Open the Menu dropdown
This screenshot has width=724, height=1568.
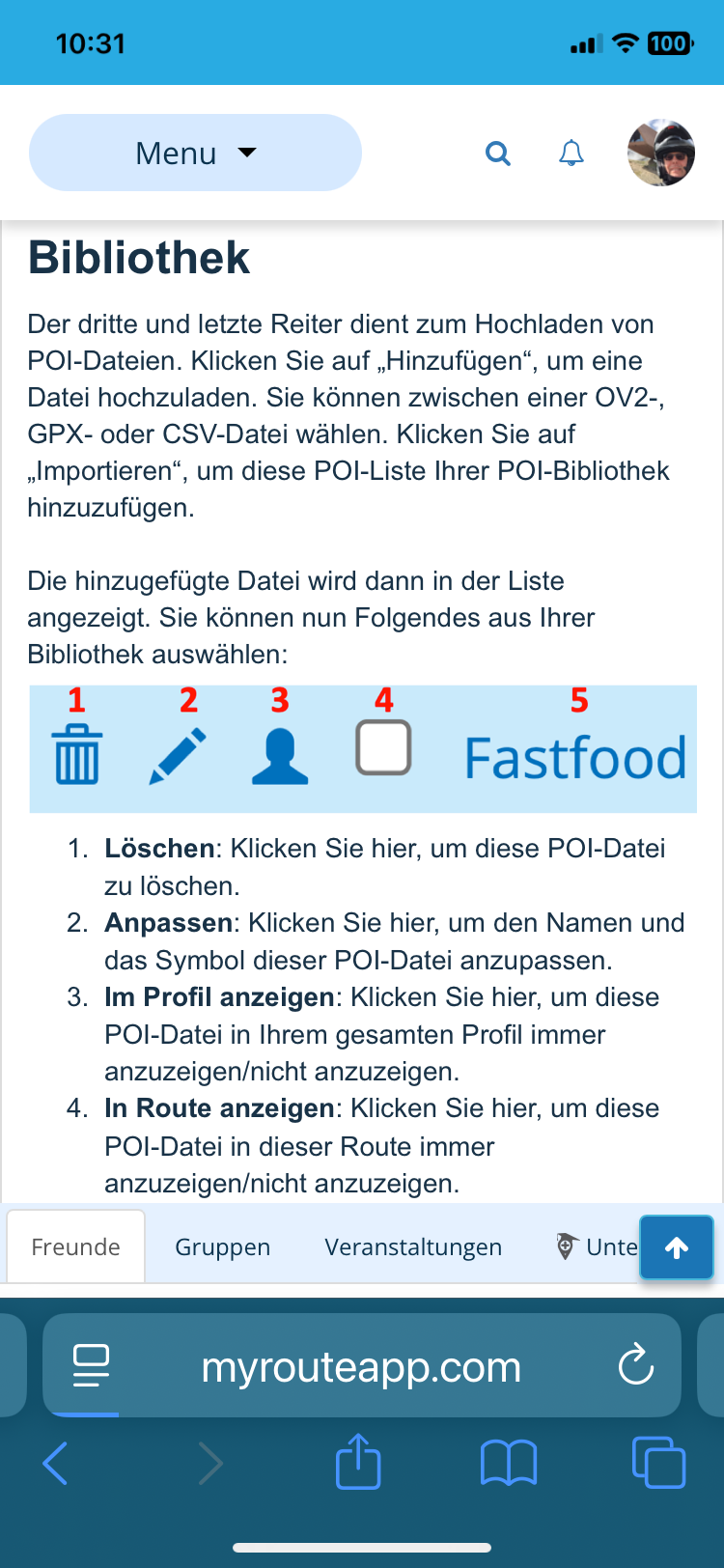click(195, 153)
